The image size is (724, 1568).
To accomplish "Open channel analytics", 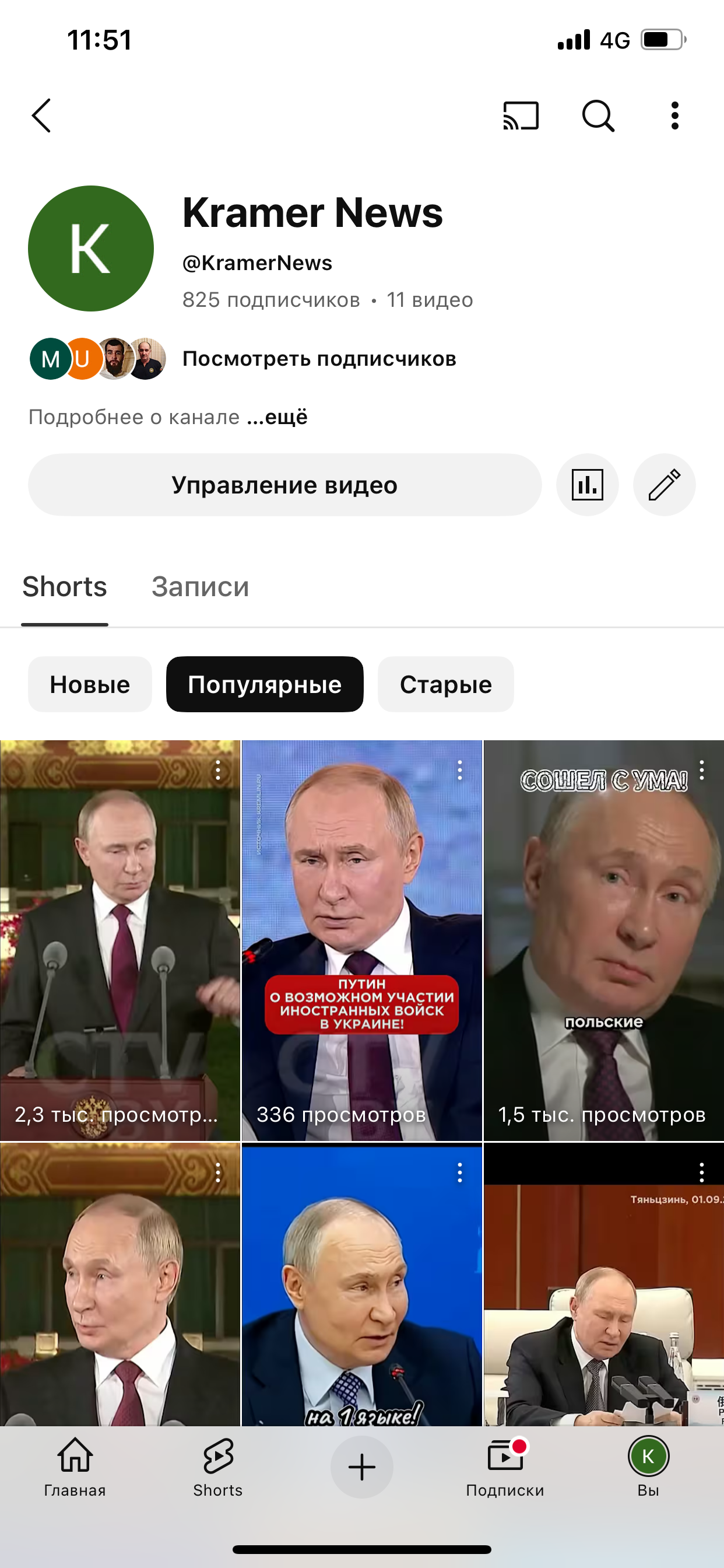I will [586, 485].
